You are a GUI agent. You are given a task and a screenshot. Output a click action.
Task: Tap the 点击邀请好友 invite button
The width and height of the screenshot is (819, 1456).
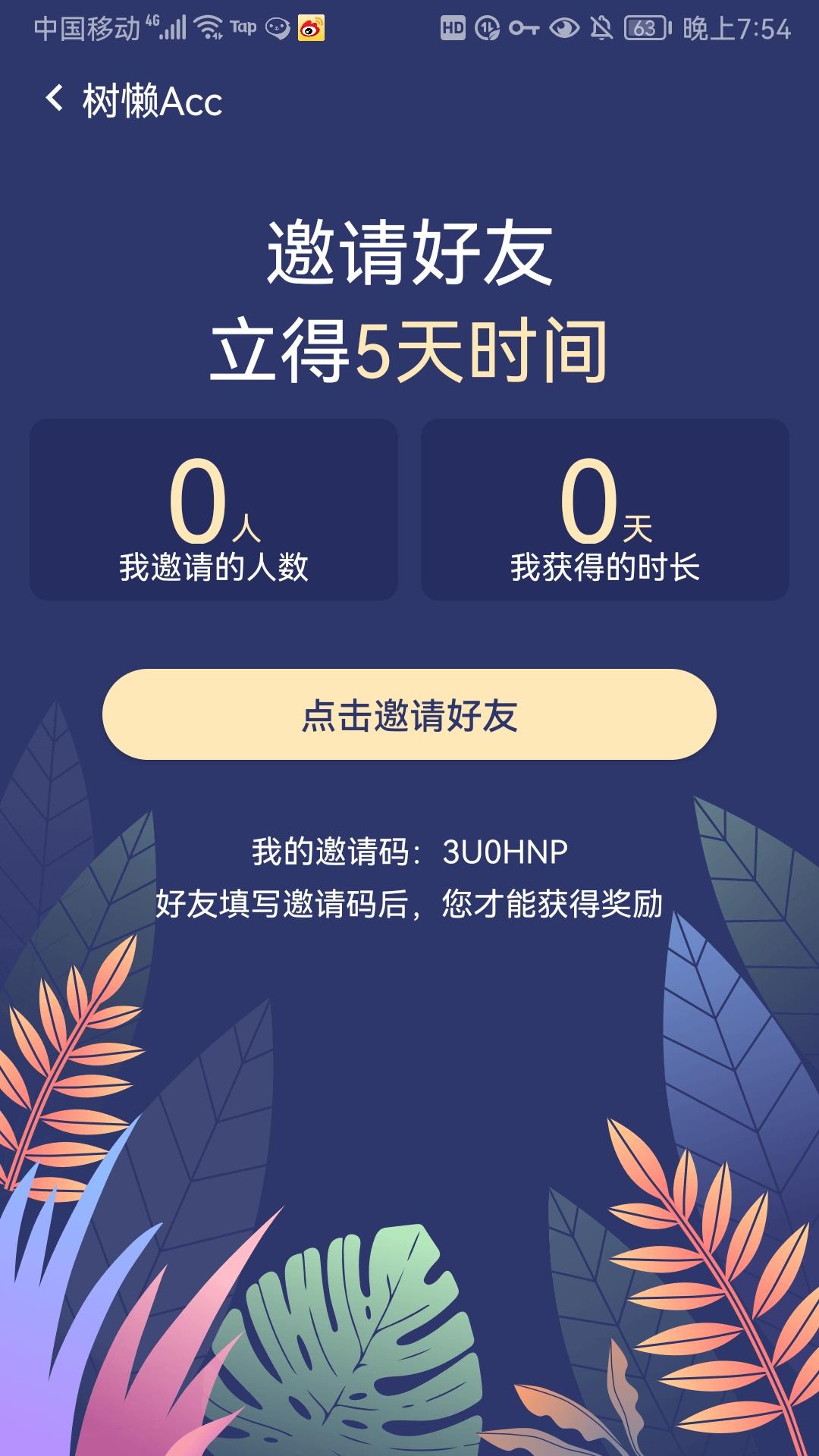[x=409, y=714]
